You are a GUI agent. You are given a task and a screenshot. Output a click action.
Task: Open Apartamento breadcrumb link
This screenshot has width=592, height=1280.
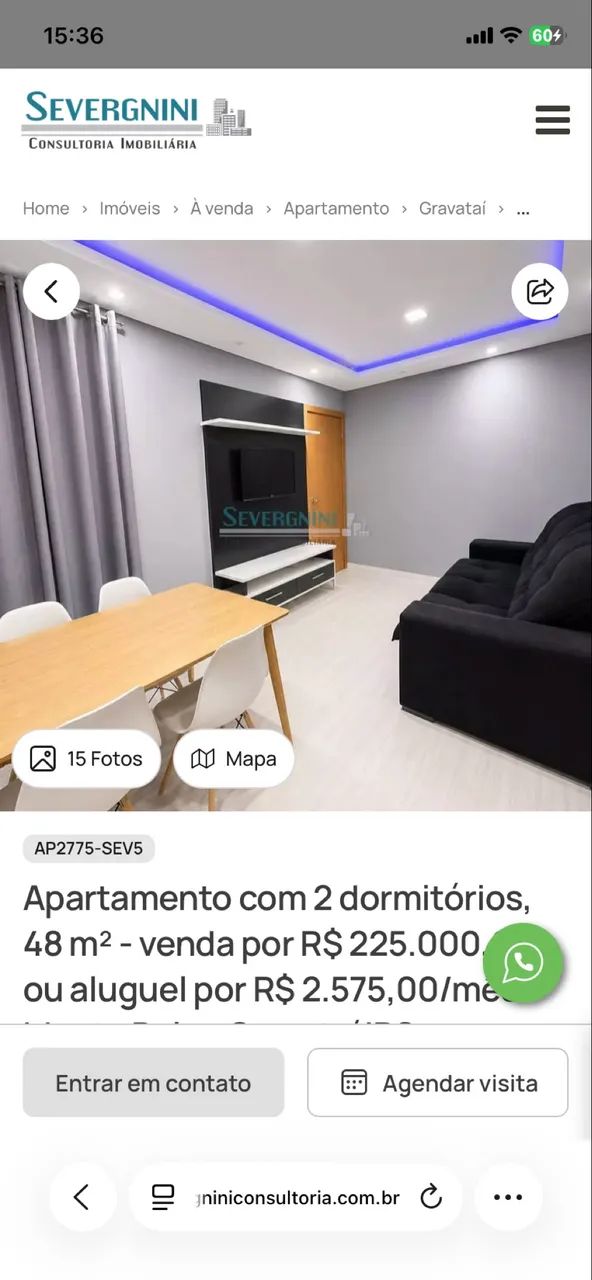point(336,208)
